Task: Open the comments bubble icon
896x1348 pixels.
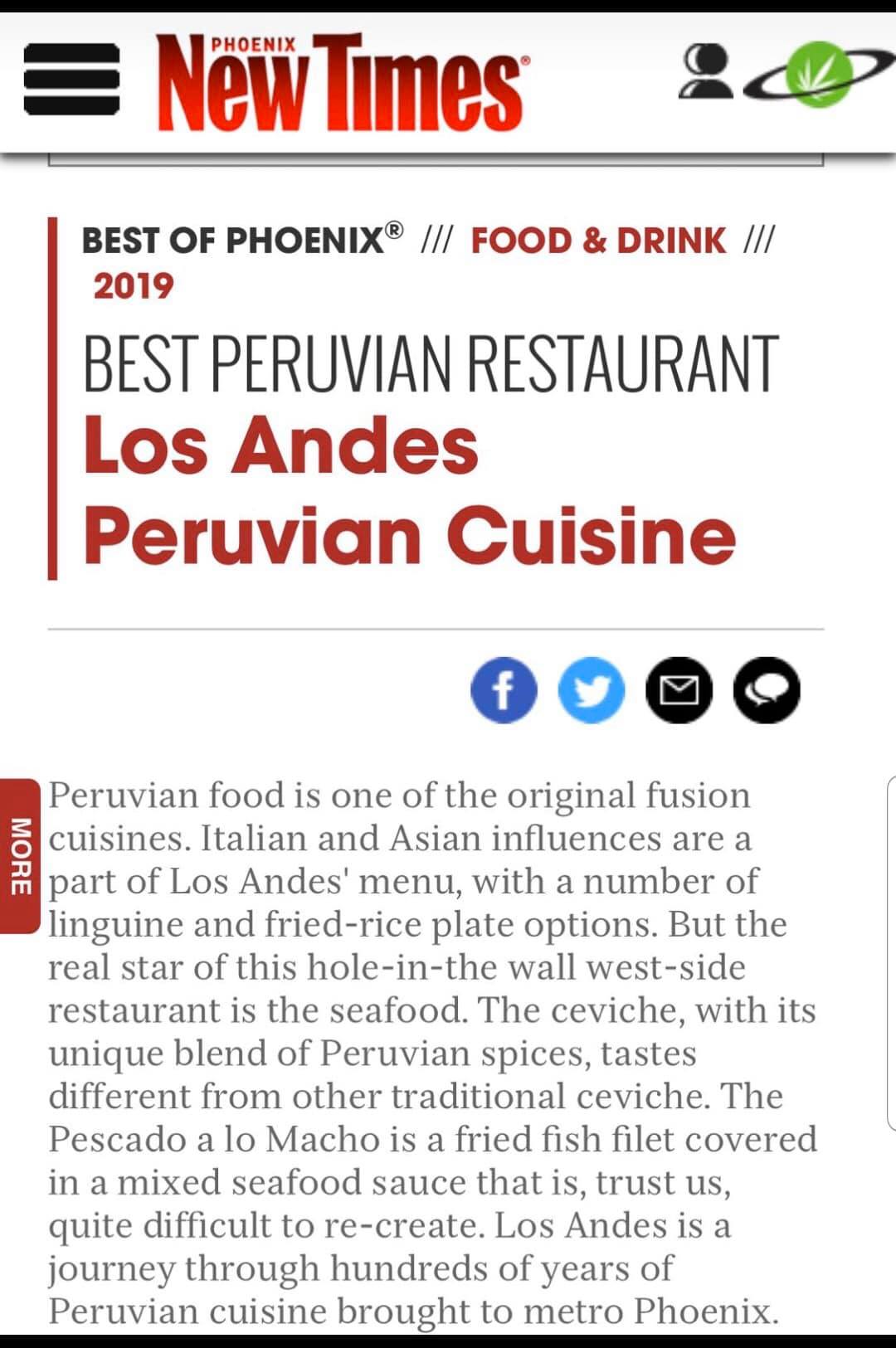Action: tap(767, 690)
